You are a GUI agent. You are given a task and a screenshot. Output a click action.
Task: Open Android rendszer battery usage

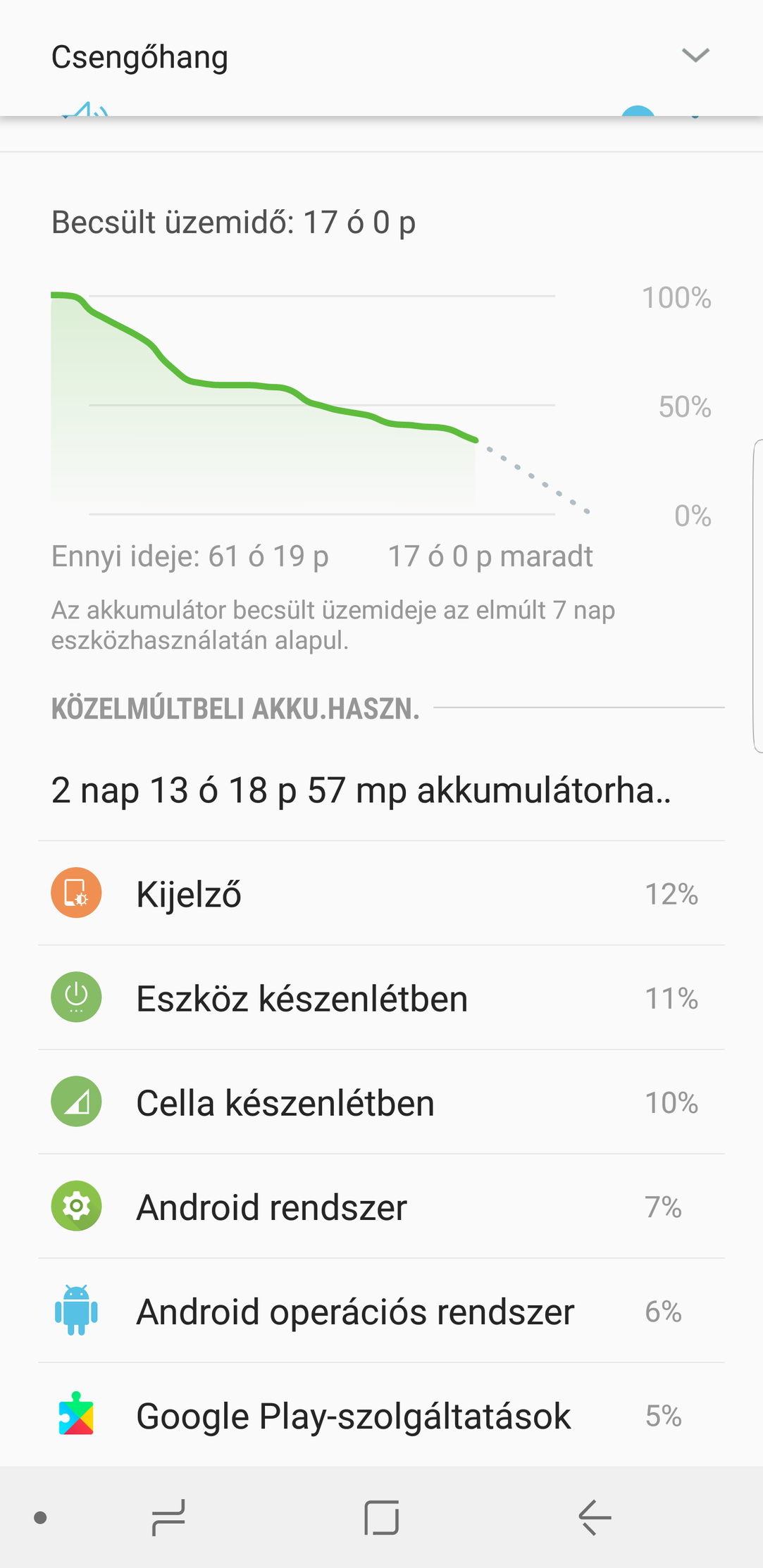(x=381, y=1206)
